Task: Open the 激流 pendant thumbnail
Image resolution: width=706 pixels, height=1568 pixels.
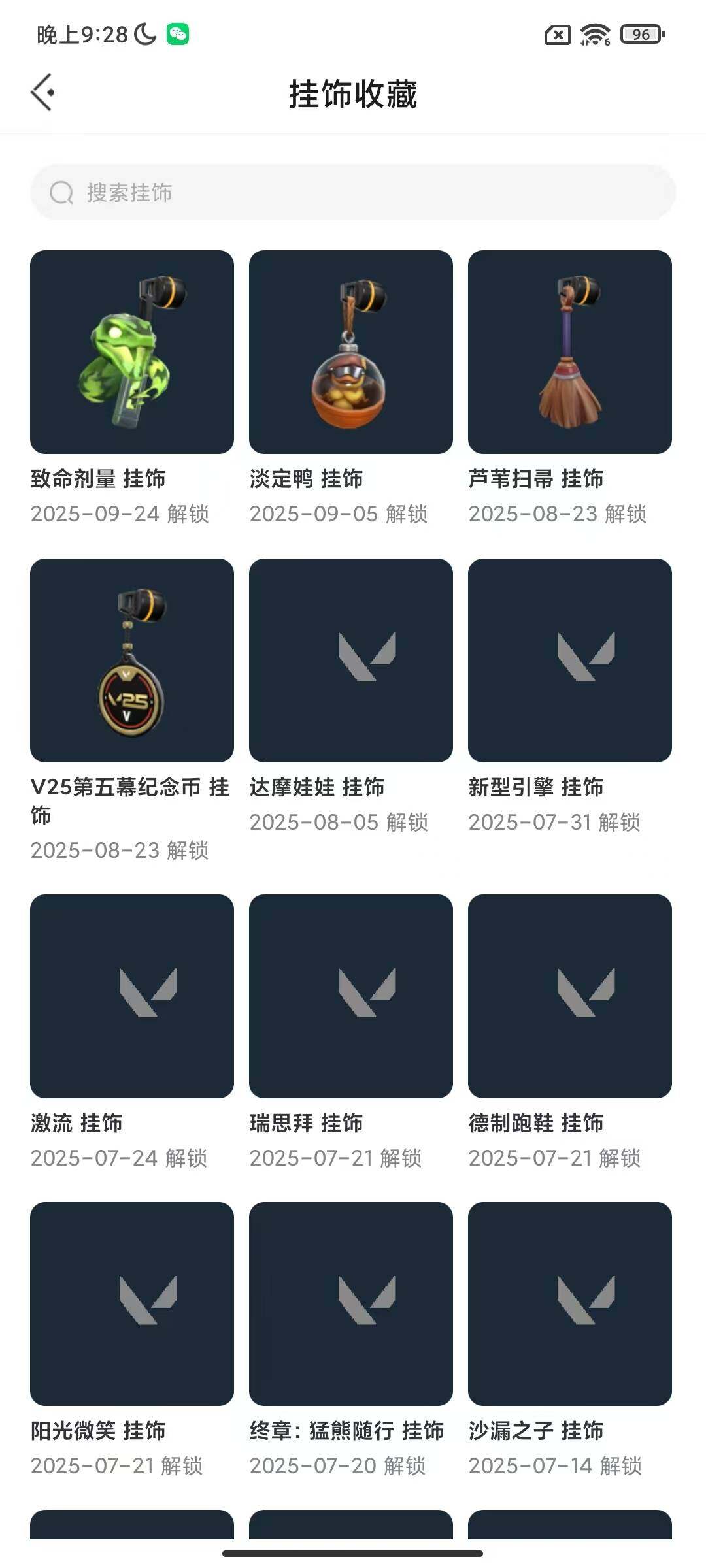Action: coord(131,998)
